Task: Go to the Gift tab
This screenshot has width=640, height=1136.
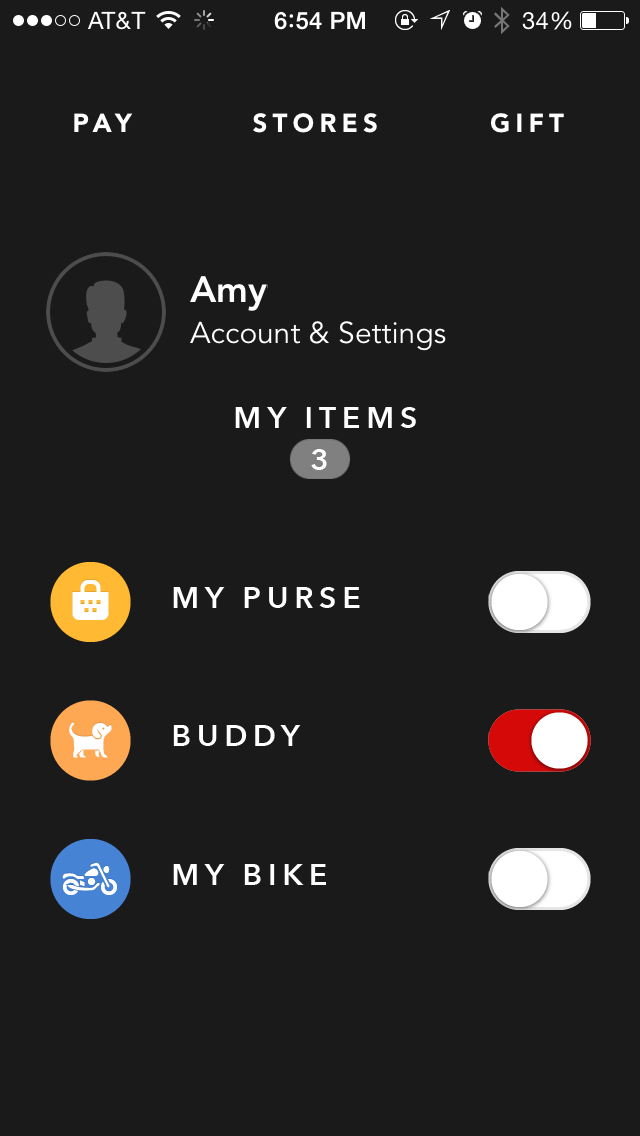Action: click(x=528, y=123)
